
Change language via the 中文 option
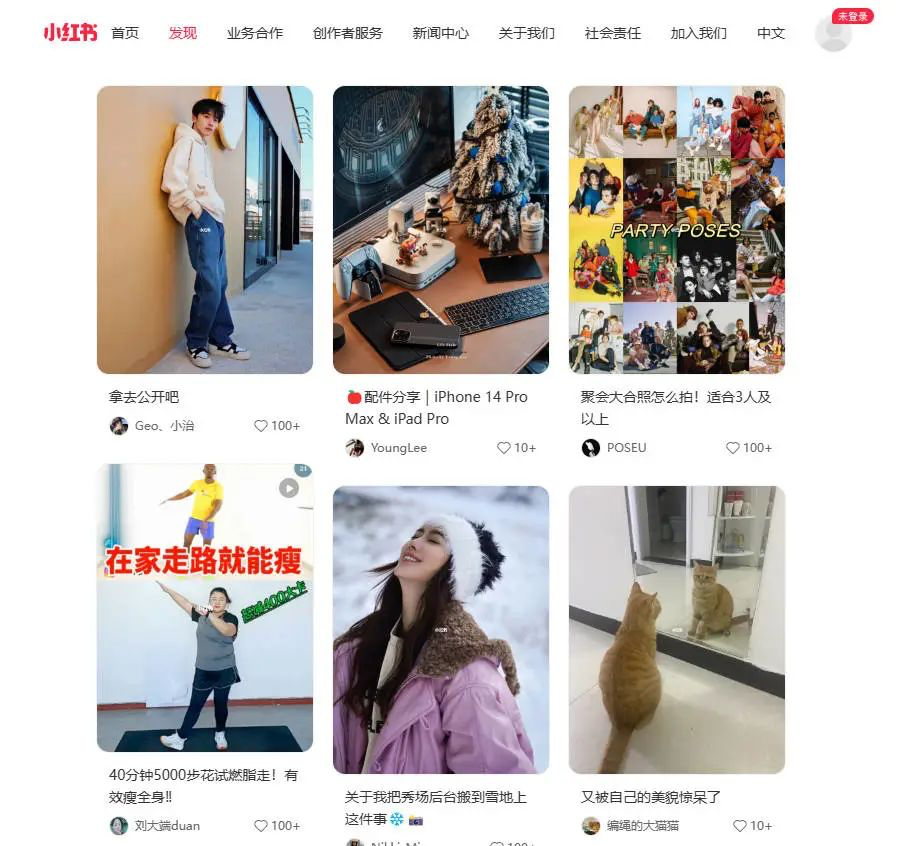(x=770, y=33)
